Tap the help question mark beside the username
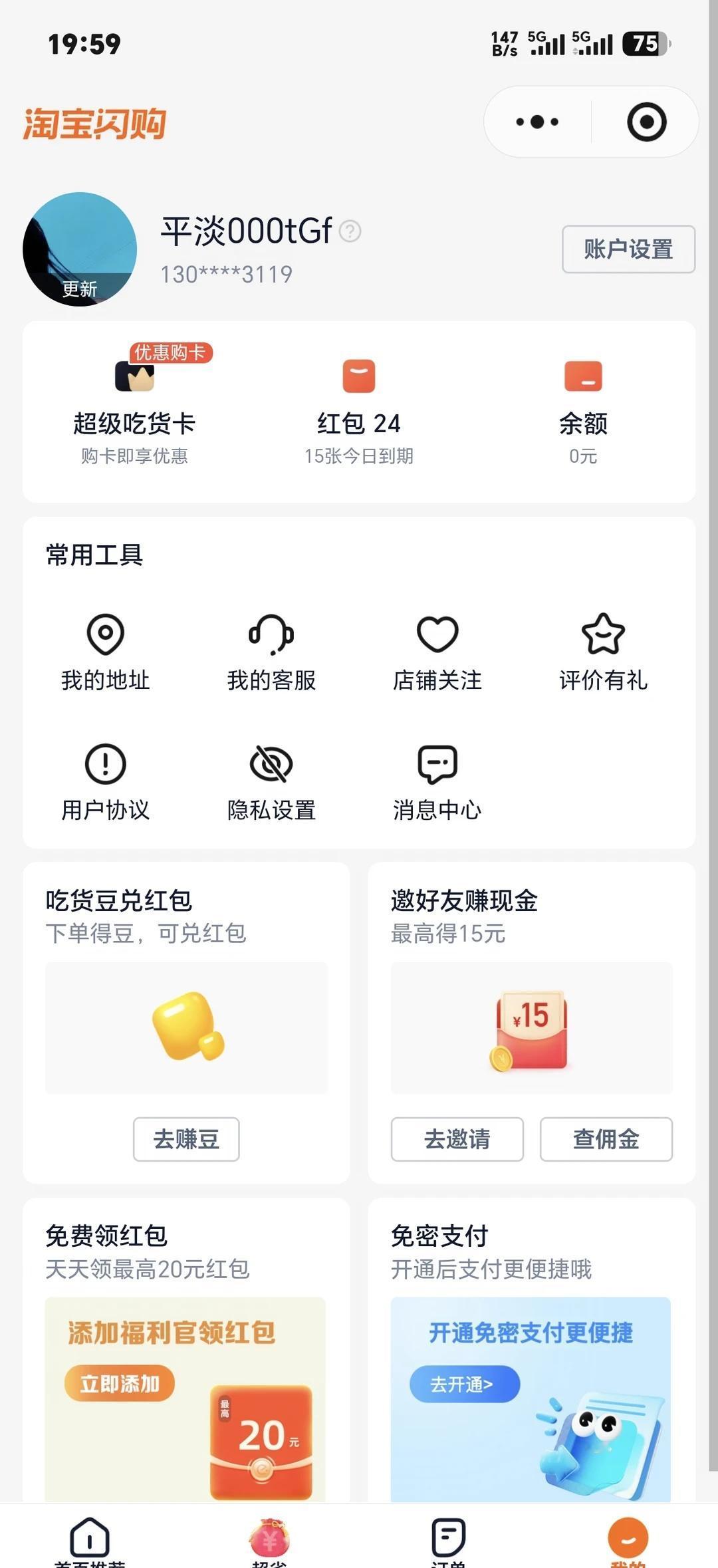The width and height of the screenshot is (718, 1568). [350, 231]
